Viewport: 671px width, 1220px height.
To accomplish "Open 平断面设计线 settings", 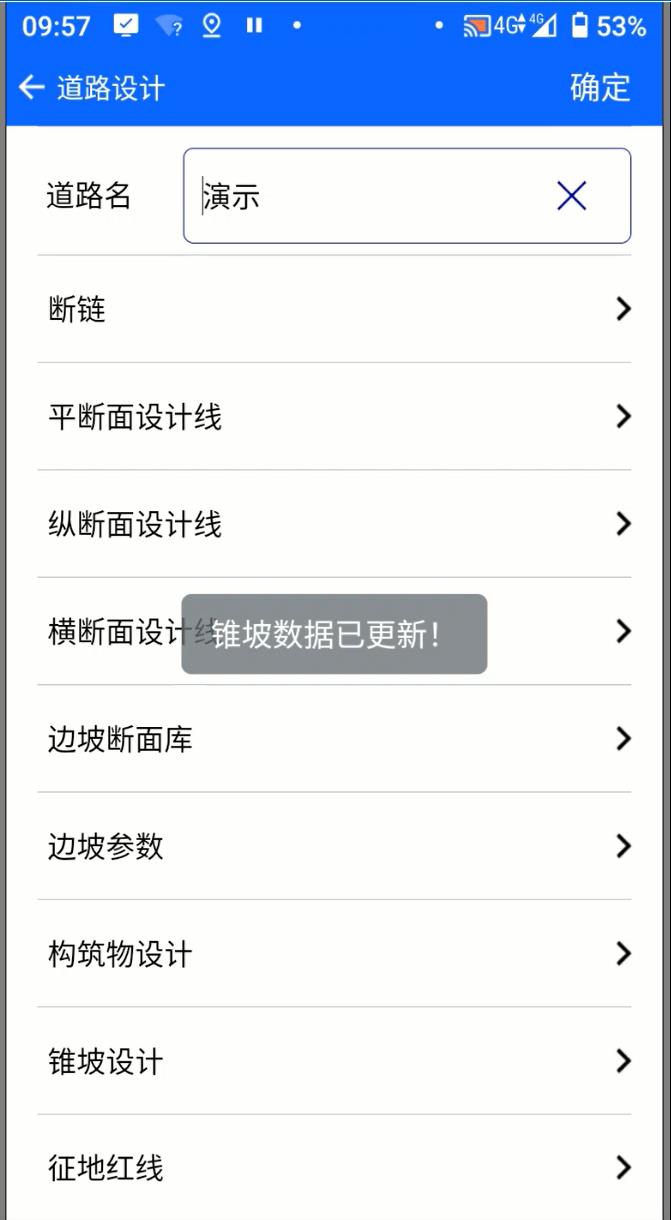I will [334, 417].
